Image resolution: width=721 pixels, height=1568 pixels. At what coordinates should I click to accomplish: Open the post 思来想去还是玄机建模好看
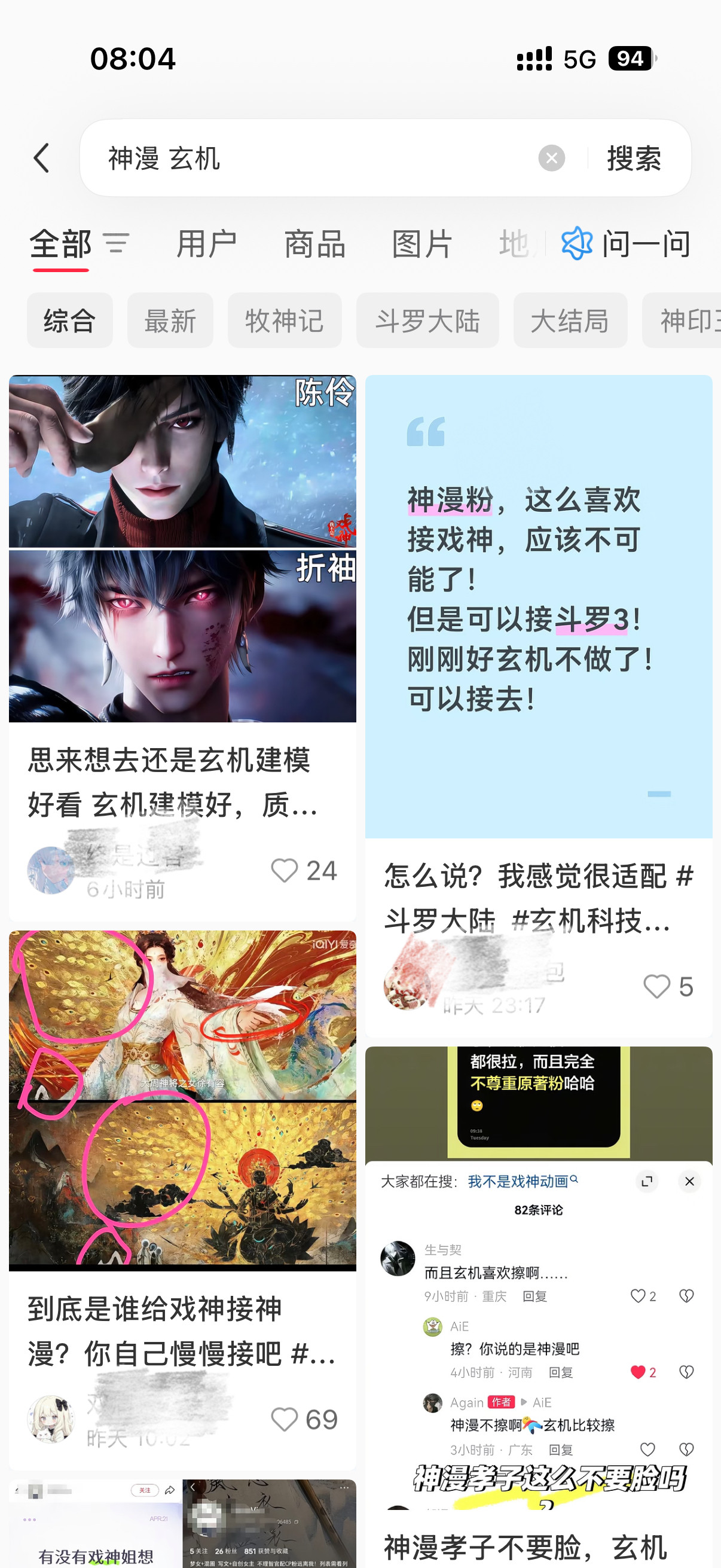[182, 781]
